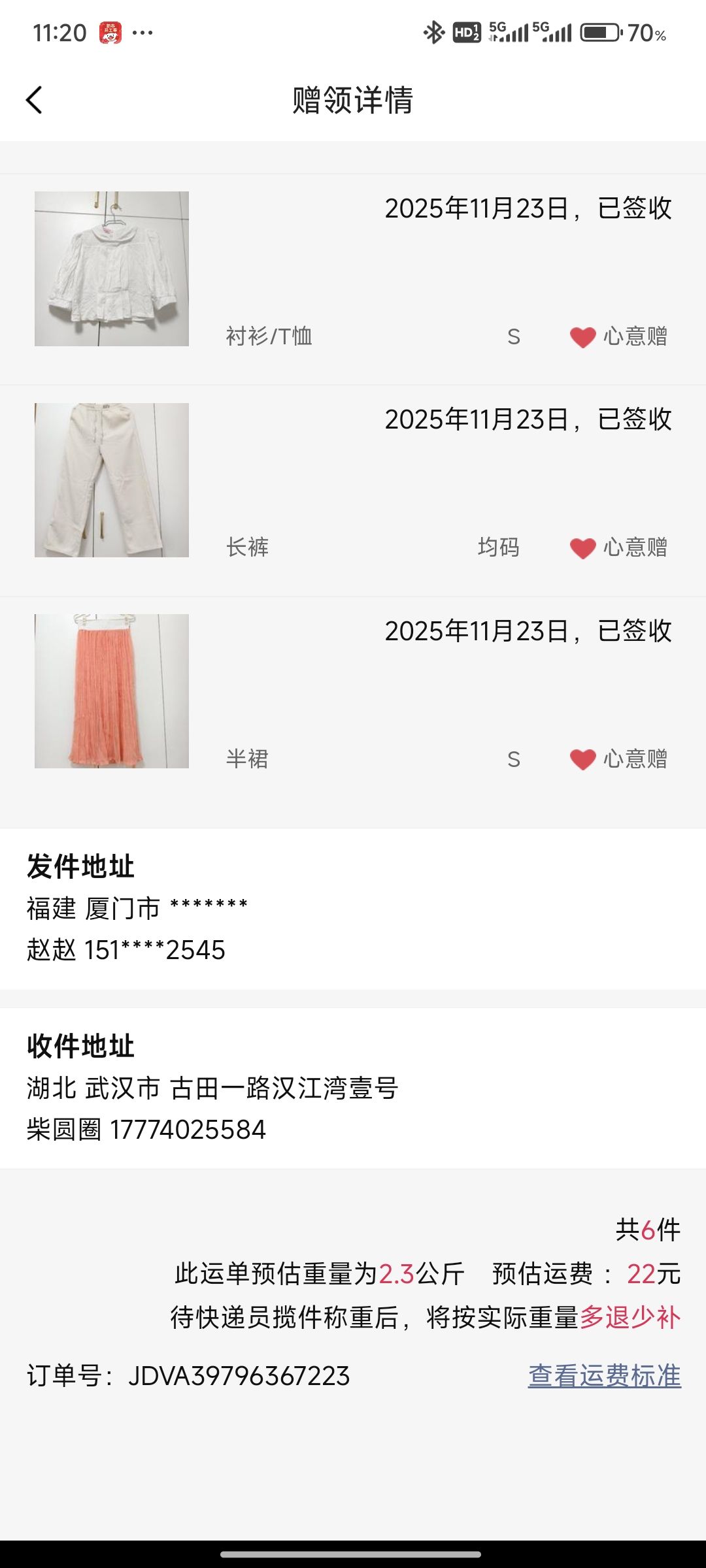The height and width of the screenshot is (1568, 706).
Task: Open the orange 半裙 item photo
Action: point(112,691)
